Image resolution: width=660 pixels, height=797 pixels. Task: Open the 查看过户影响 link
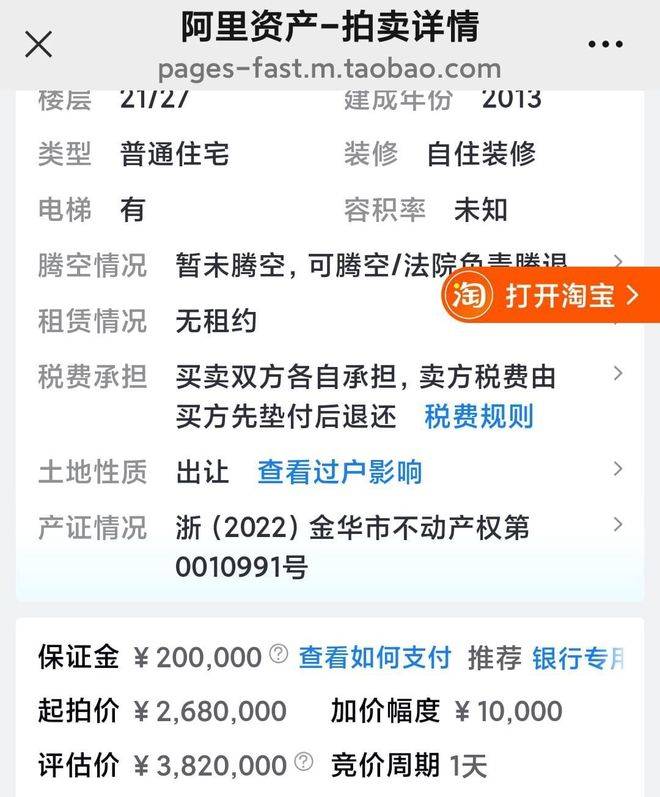(339, 471)
